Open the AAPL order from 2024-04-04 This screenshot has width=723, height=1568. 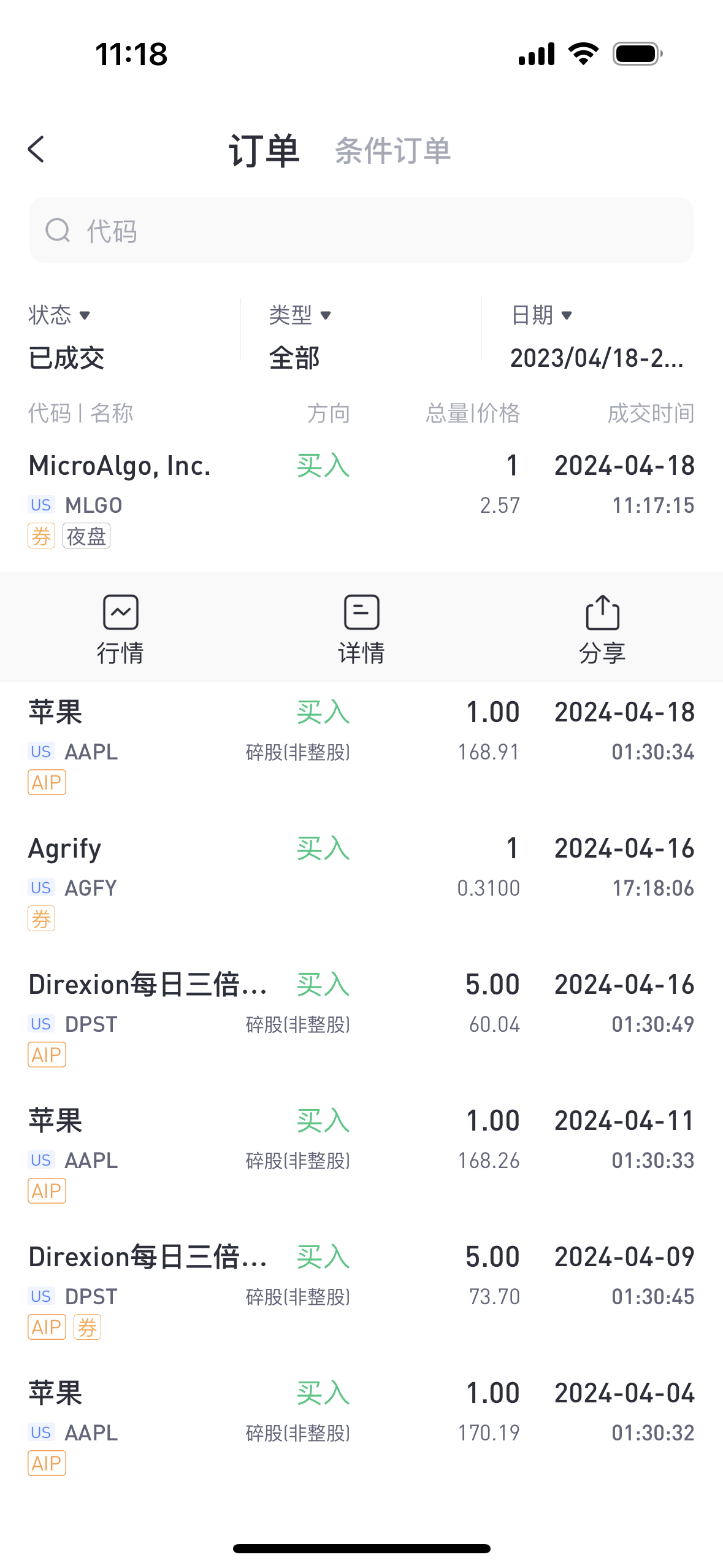click(x=361, y=1428)
